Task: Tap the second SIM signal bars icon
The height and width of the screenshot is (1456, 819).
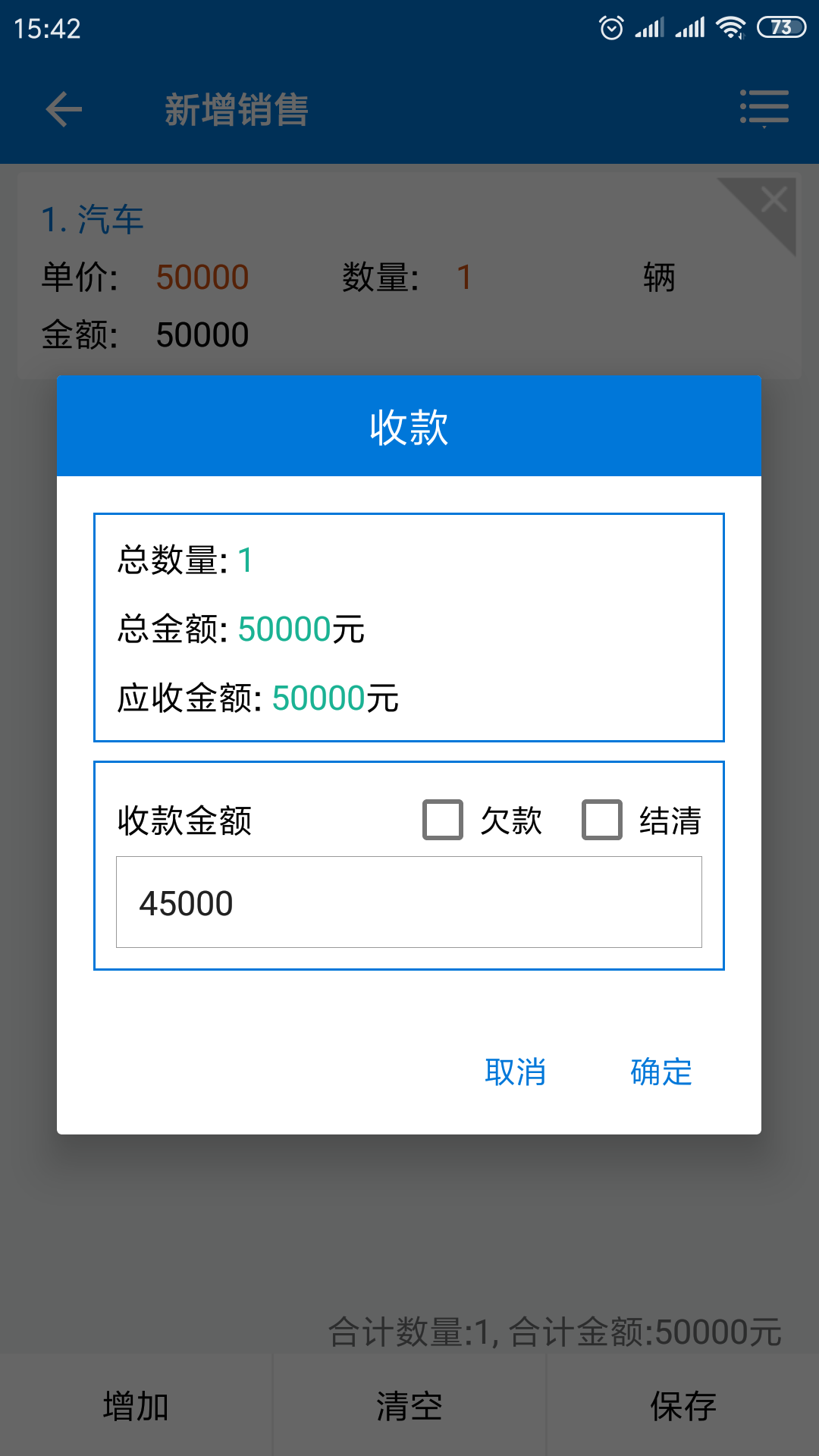Action: [690, 27]
